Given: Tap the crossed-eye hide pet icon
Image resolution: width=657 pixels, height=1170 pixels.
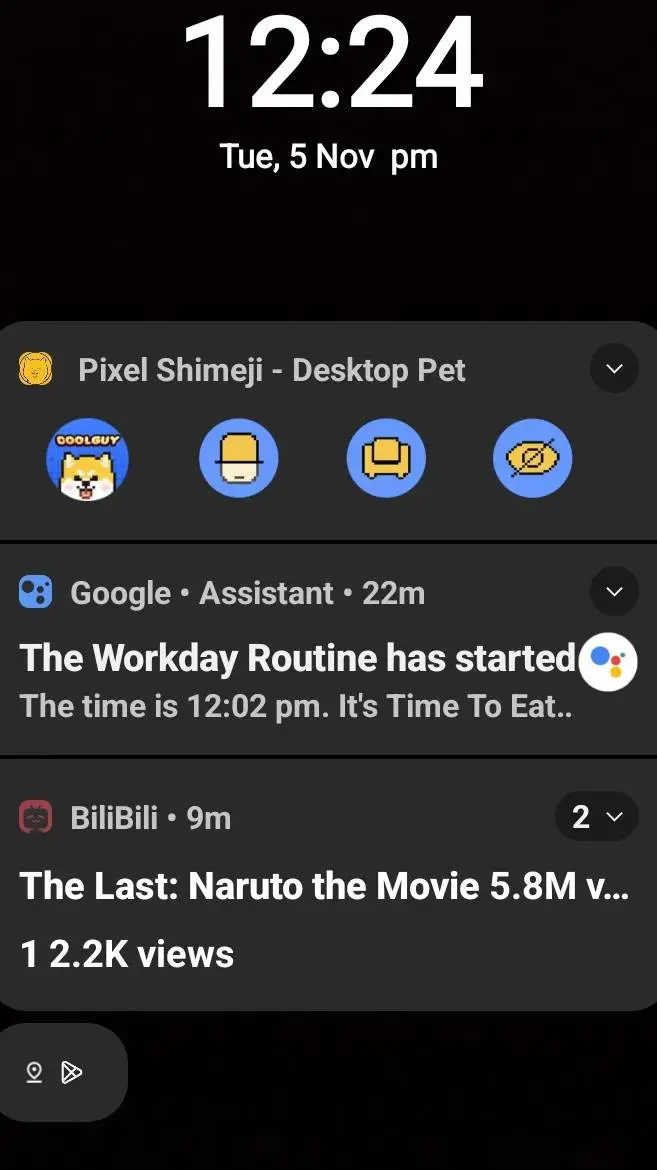Looking at the screenshot, I should click(532, 459).
